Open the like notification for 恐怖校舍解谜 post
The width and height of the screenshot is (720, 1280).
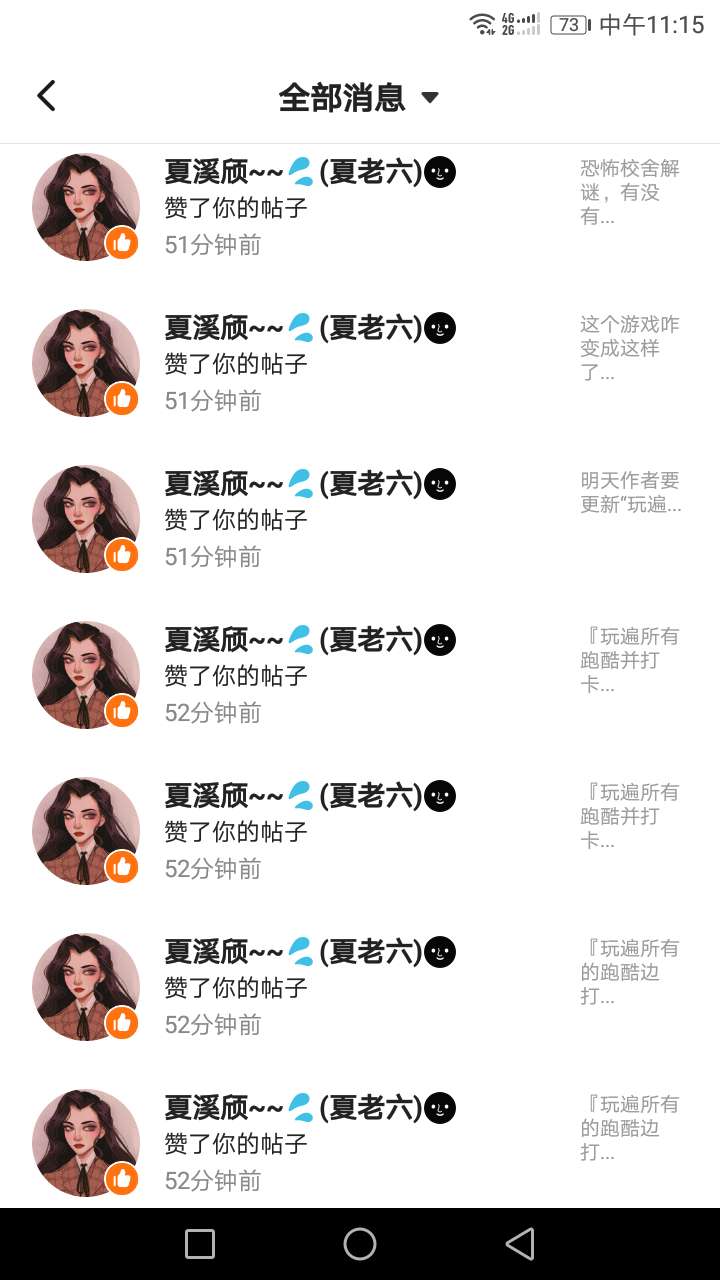(360, 207)
